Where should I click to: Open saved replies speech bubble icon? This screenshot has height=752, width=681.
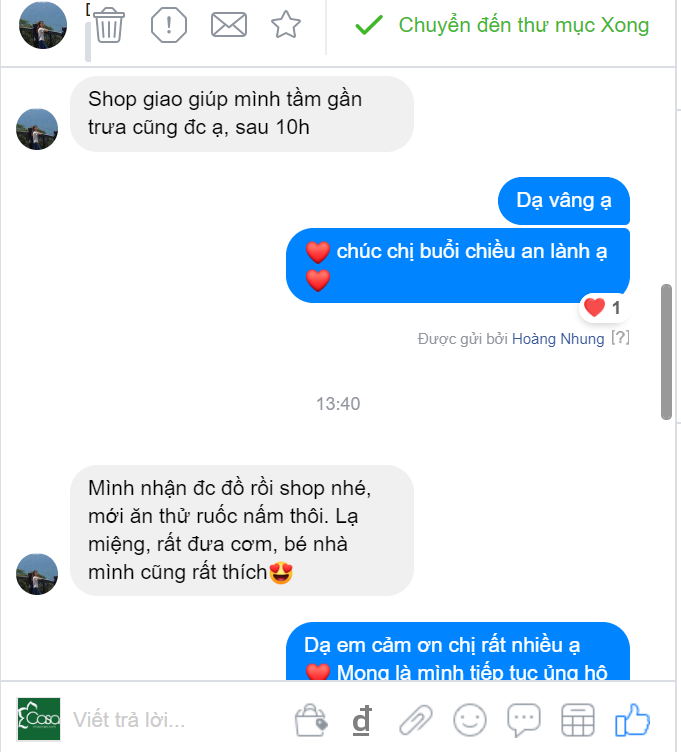point(523,719)
